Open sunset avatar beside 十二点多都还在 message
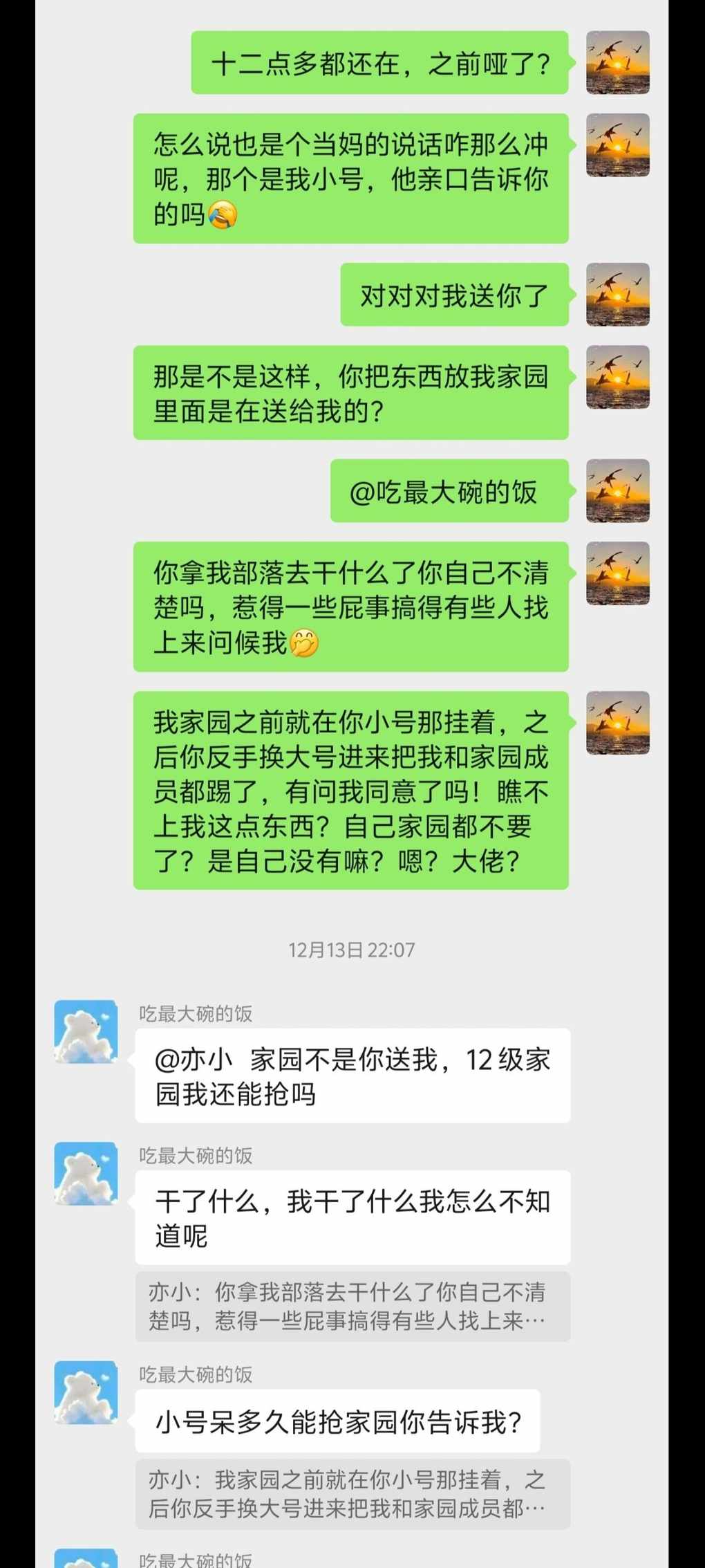705x1568 pixels. coord(617,62)
